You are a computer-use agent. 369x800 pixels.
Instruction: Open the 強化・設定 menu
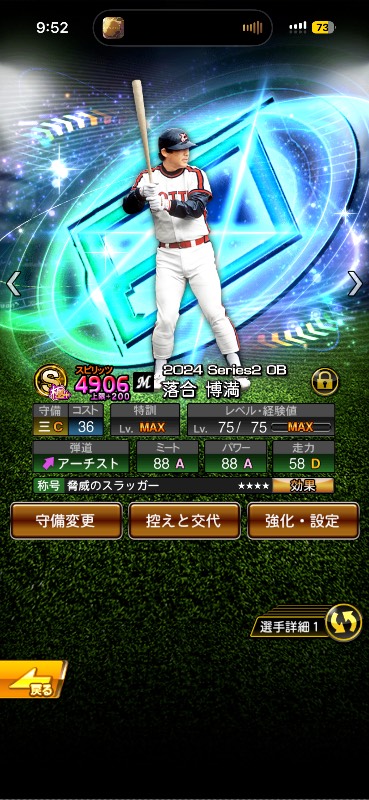(303, 521)
